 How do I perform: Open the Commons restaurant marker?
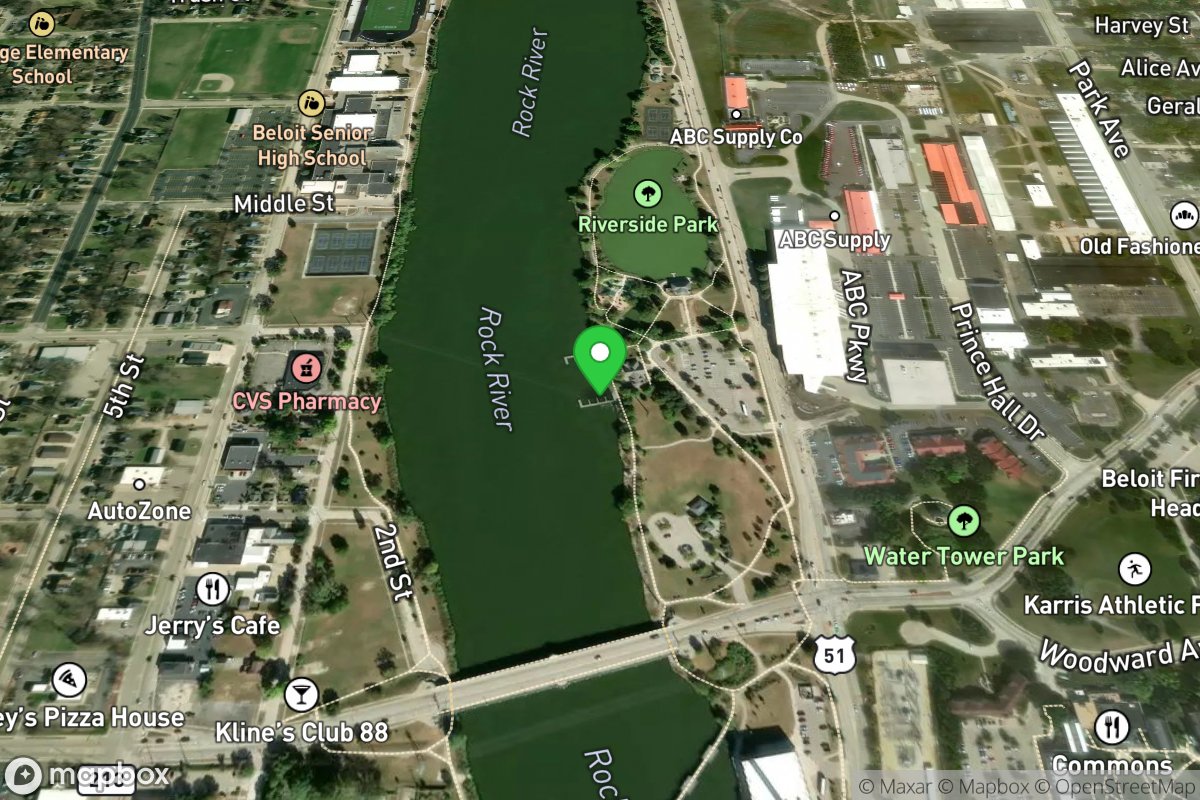click(x=1111, y=727)
